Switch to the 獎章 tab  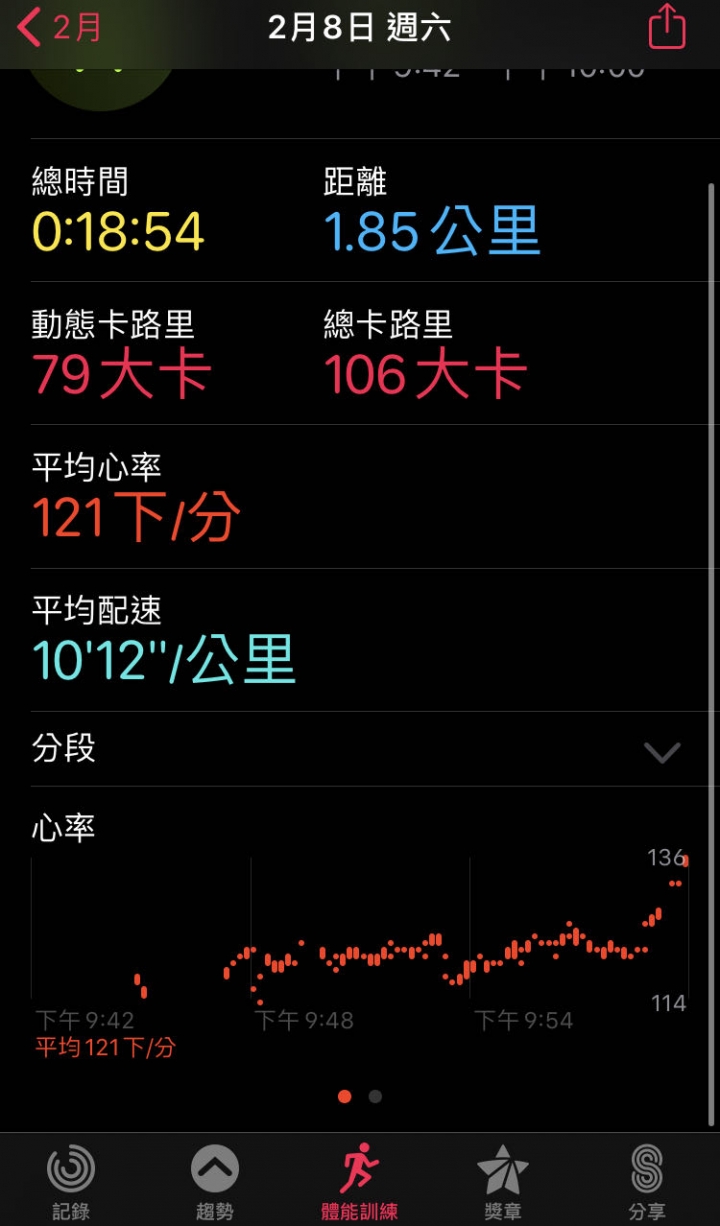click(503, 1183)
